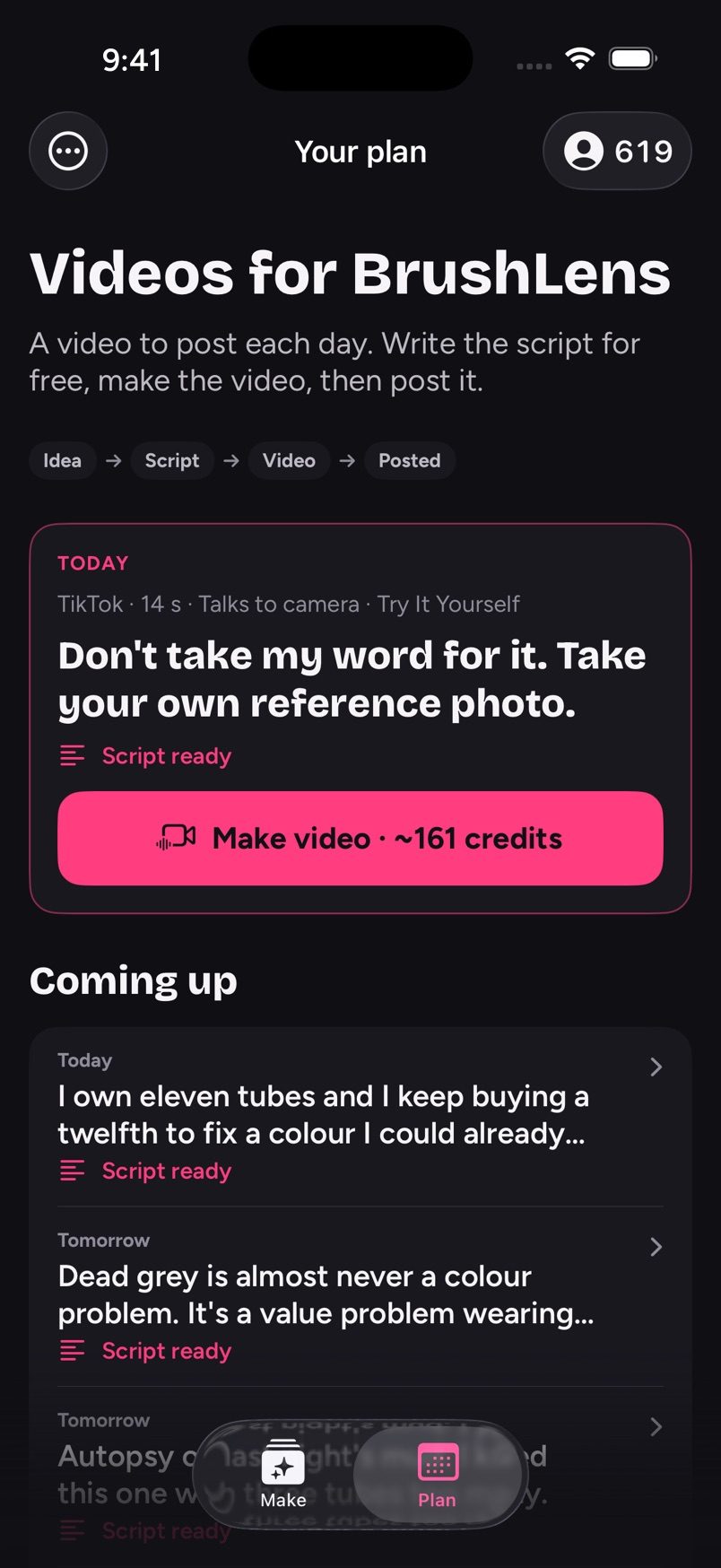Select the Plan tab
Image resolution: width=721 pixels, height=1568 pixels.
tap(437, 1474)
